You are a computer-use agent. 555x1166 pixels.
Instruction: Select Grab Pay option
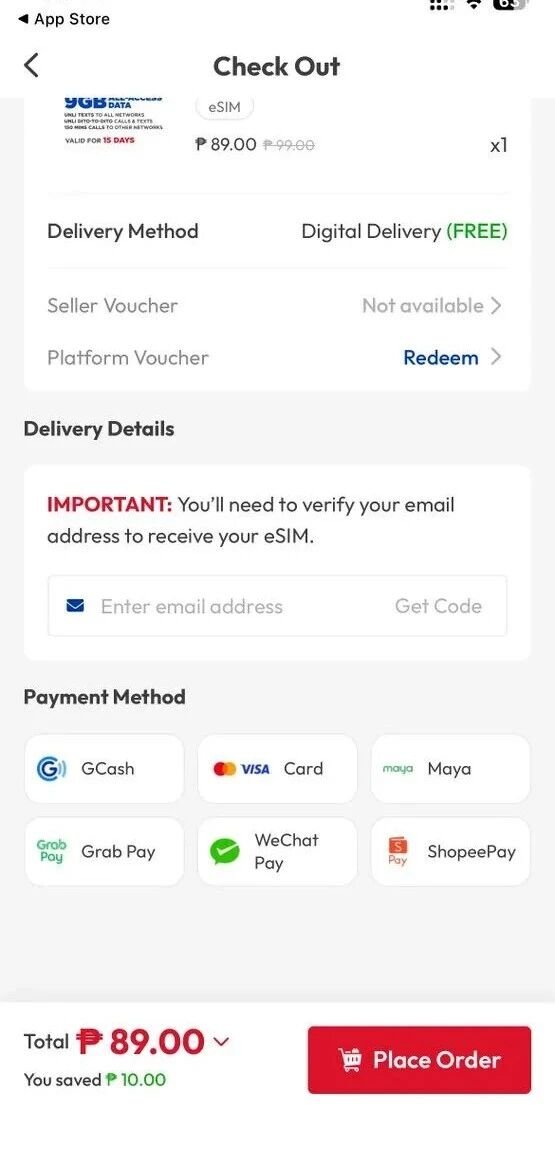coord(104,852)
